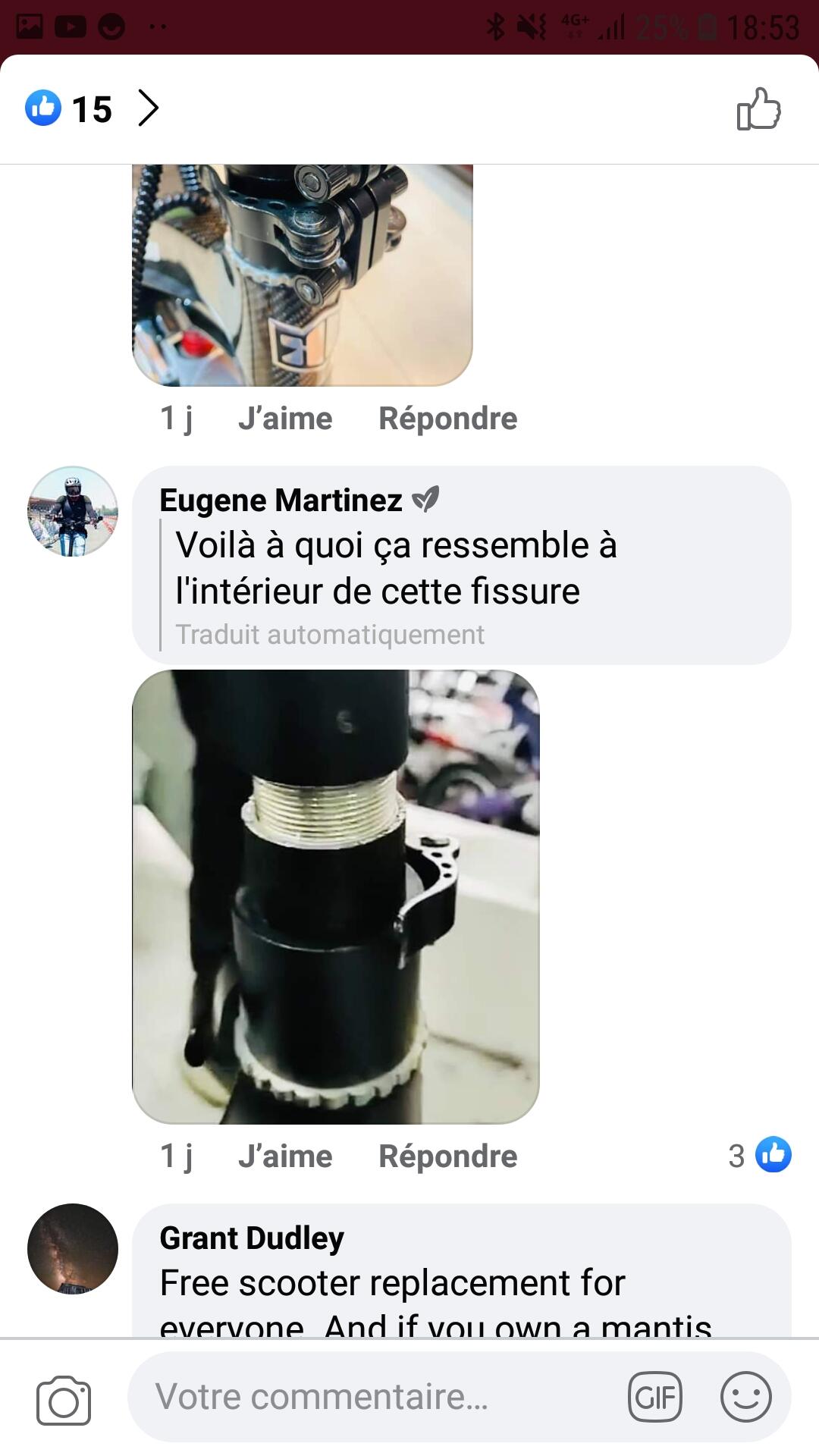This screenshot has width=819, height=1456.
Task: Attach a photo with the camera icon
Action: 64,1399
